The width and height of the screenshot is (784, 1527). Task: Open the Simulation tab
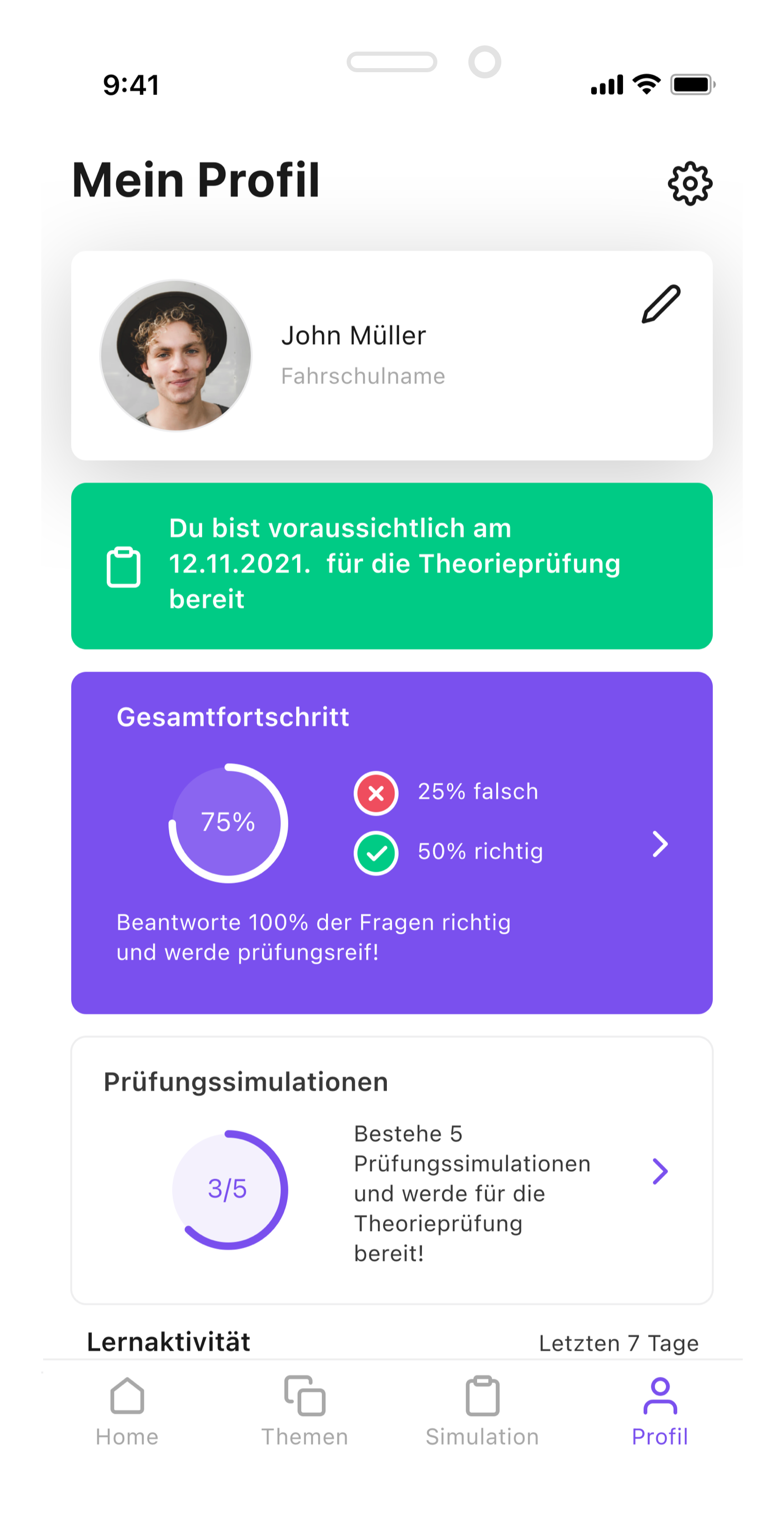click(x=482, y=1411)
